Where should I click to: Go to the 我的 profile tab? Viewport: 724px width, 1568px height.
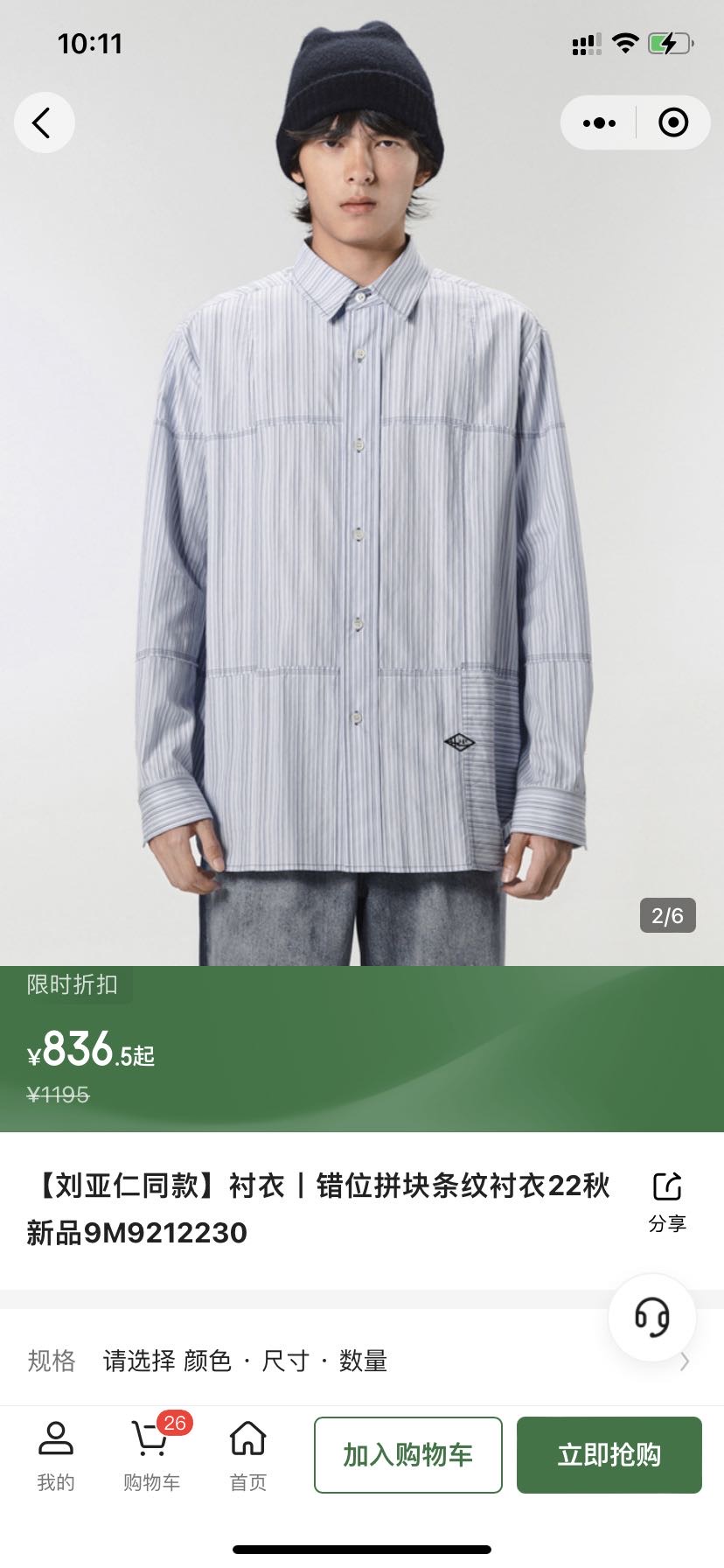(56, 1456)
